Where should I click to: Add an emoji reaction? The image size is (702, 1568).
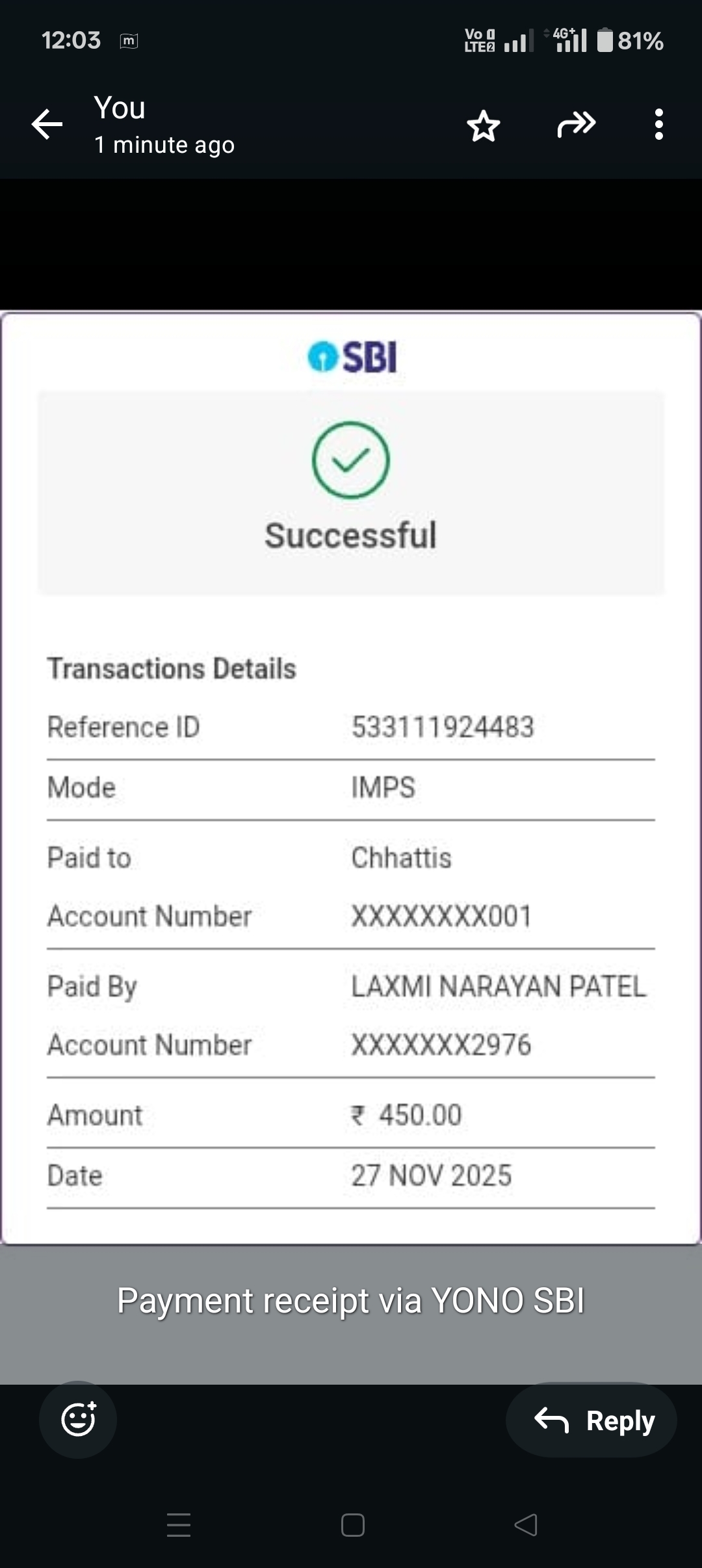(x=78, y=1419)
